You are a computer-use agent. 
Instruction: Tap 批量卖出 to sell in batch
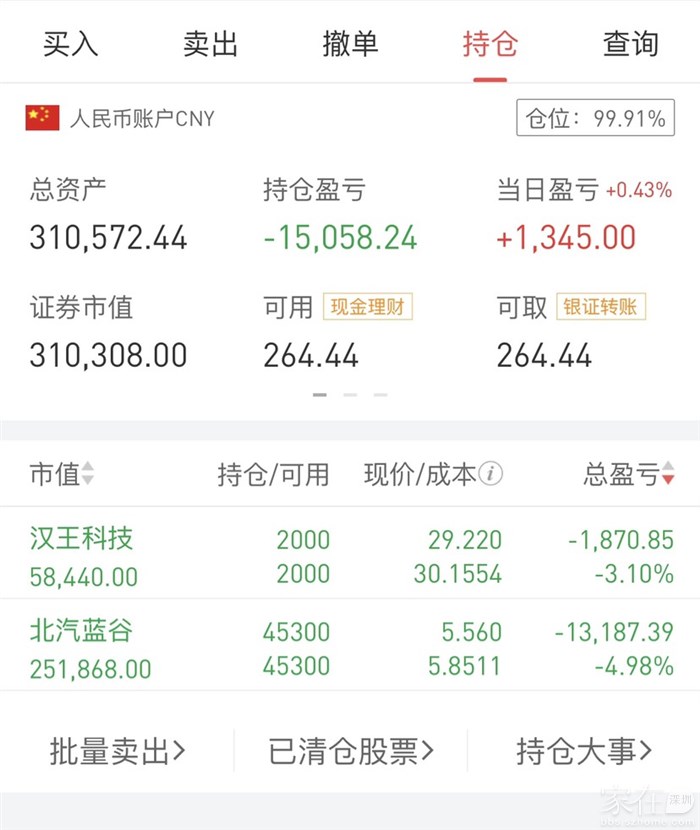click(x=118, y=751)
